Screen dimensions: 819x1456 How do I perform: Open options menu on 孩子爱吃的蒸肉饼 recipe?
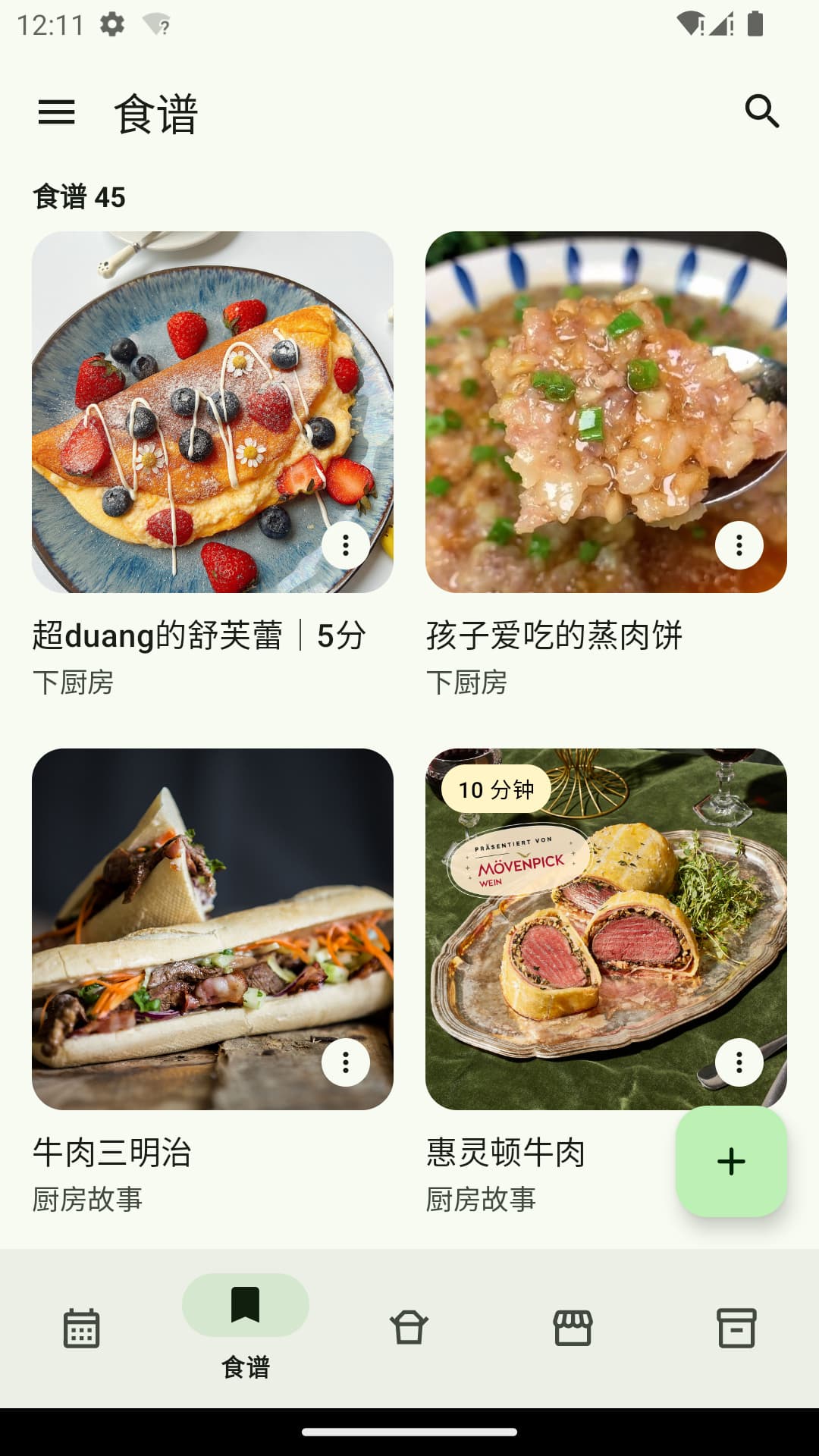click(738, 545)
